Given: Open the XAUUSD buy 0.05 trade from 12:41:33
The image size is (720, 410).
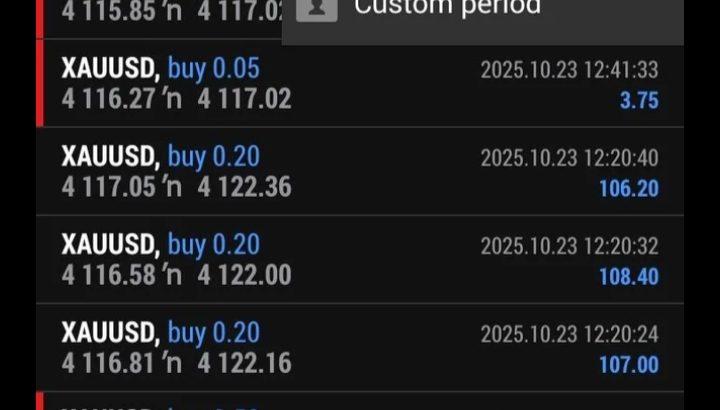Looking at the screenshot, I should [x=360, y=84].
